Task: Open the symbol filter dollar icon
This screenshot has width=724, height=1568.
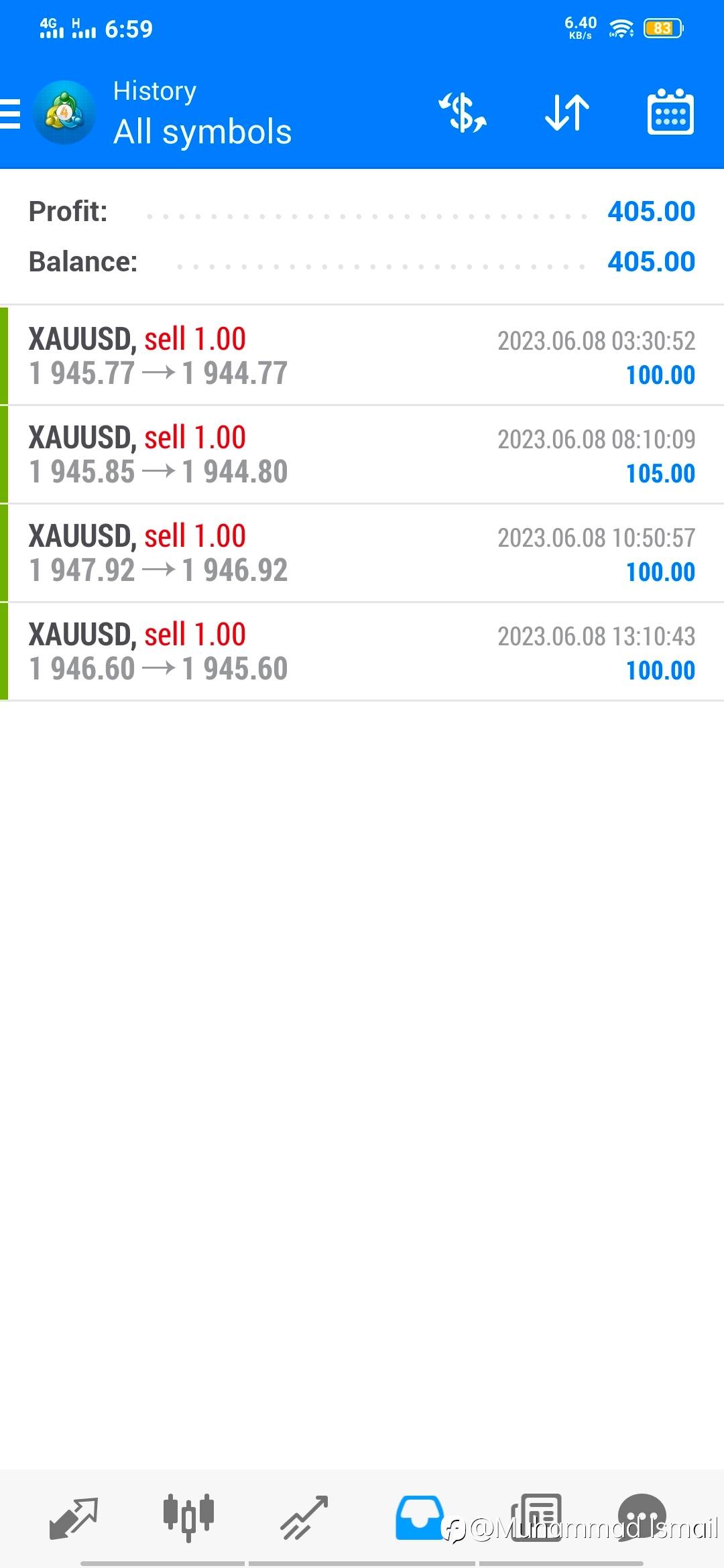Action: tap(463, 112)
